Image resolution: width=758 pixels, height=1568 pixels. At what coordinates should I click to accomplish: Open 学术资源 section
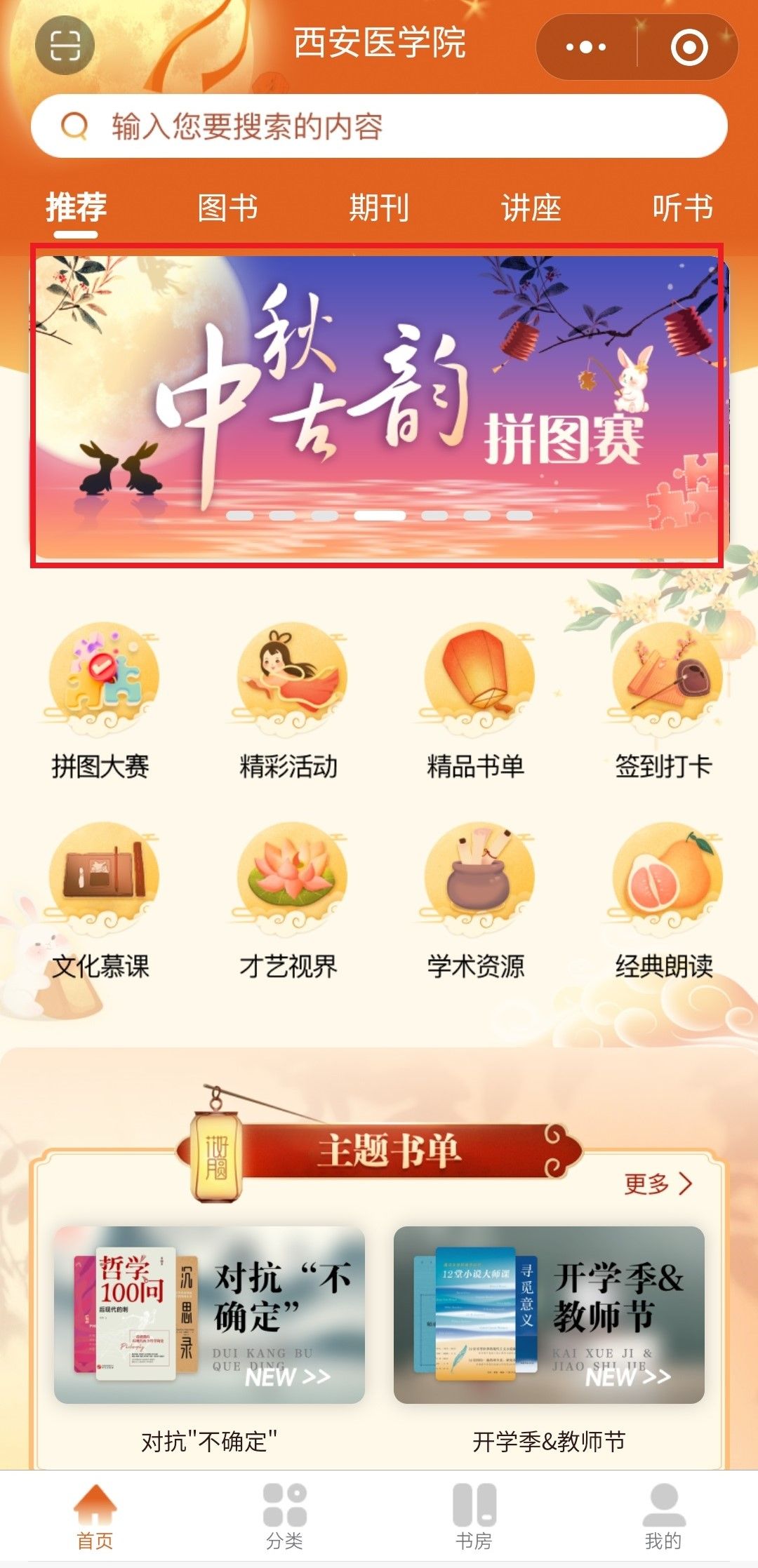click(x=476, y=902)
